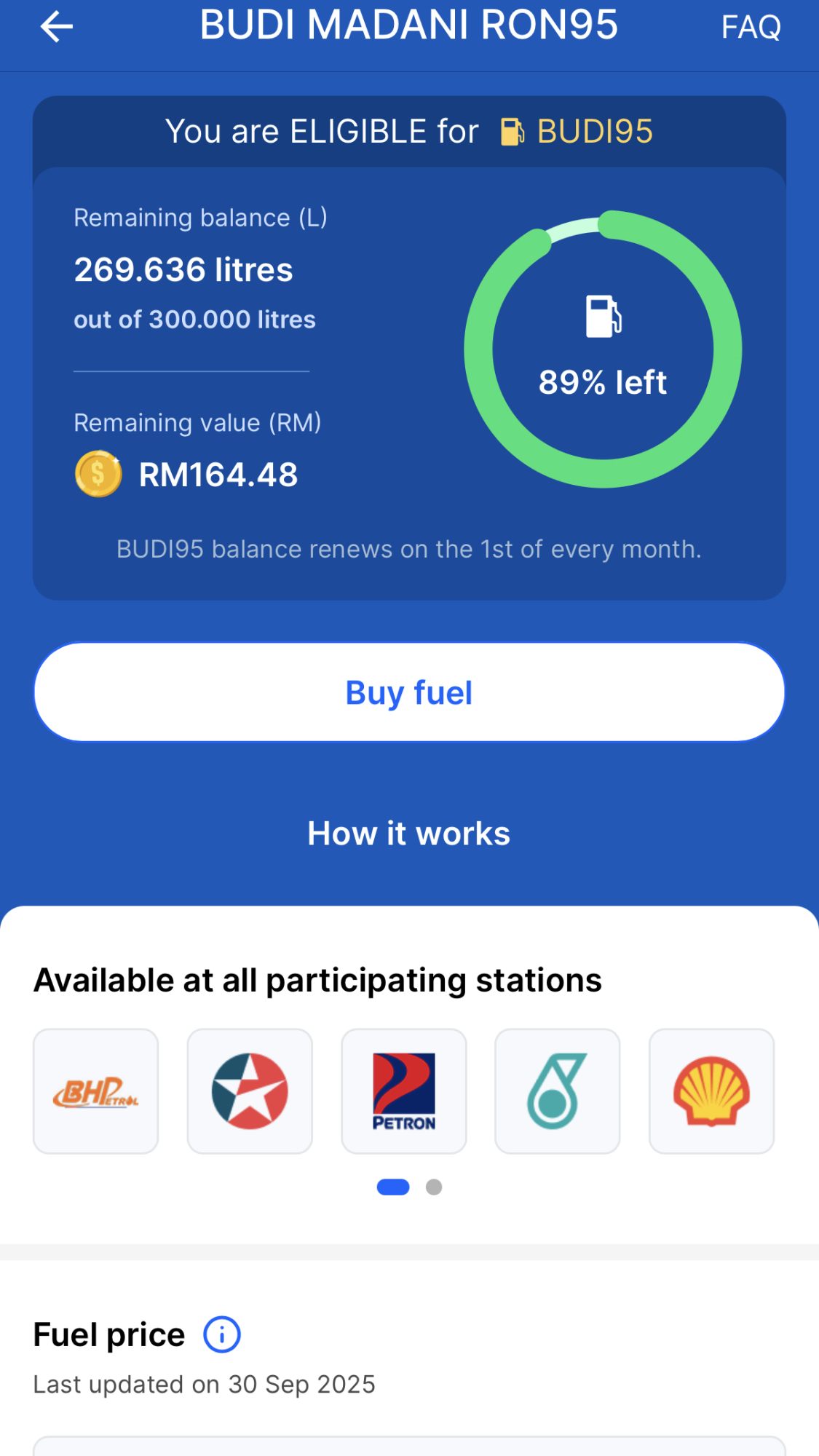Jump to the second stations page dot
Viewport: 819px width, 1456px height.
pyautogui.click(x=434, y=1187)
